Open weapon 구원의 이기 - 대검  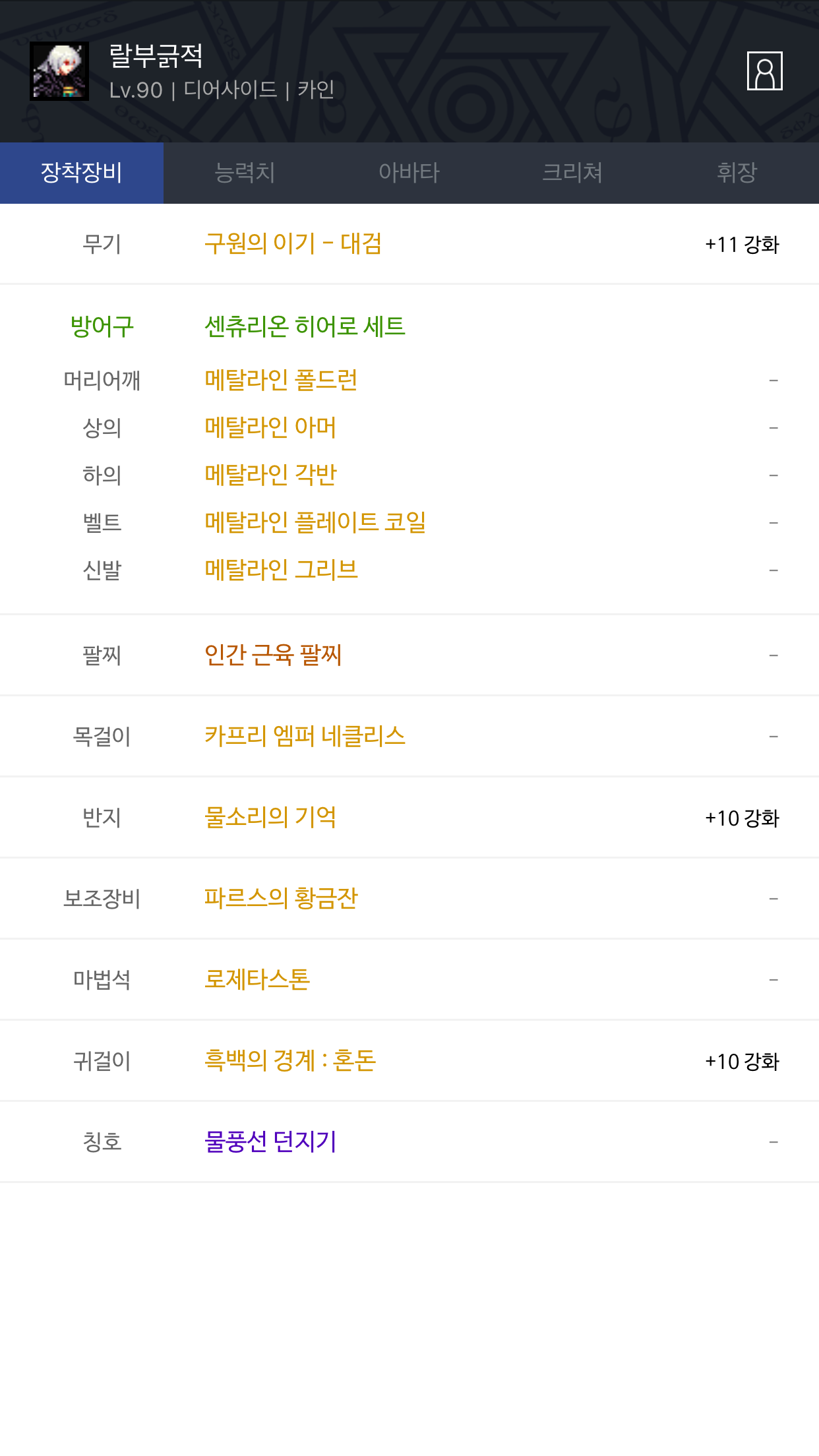(x=293, y=244)
